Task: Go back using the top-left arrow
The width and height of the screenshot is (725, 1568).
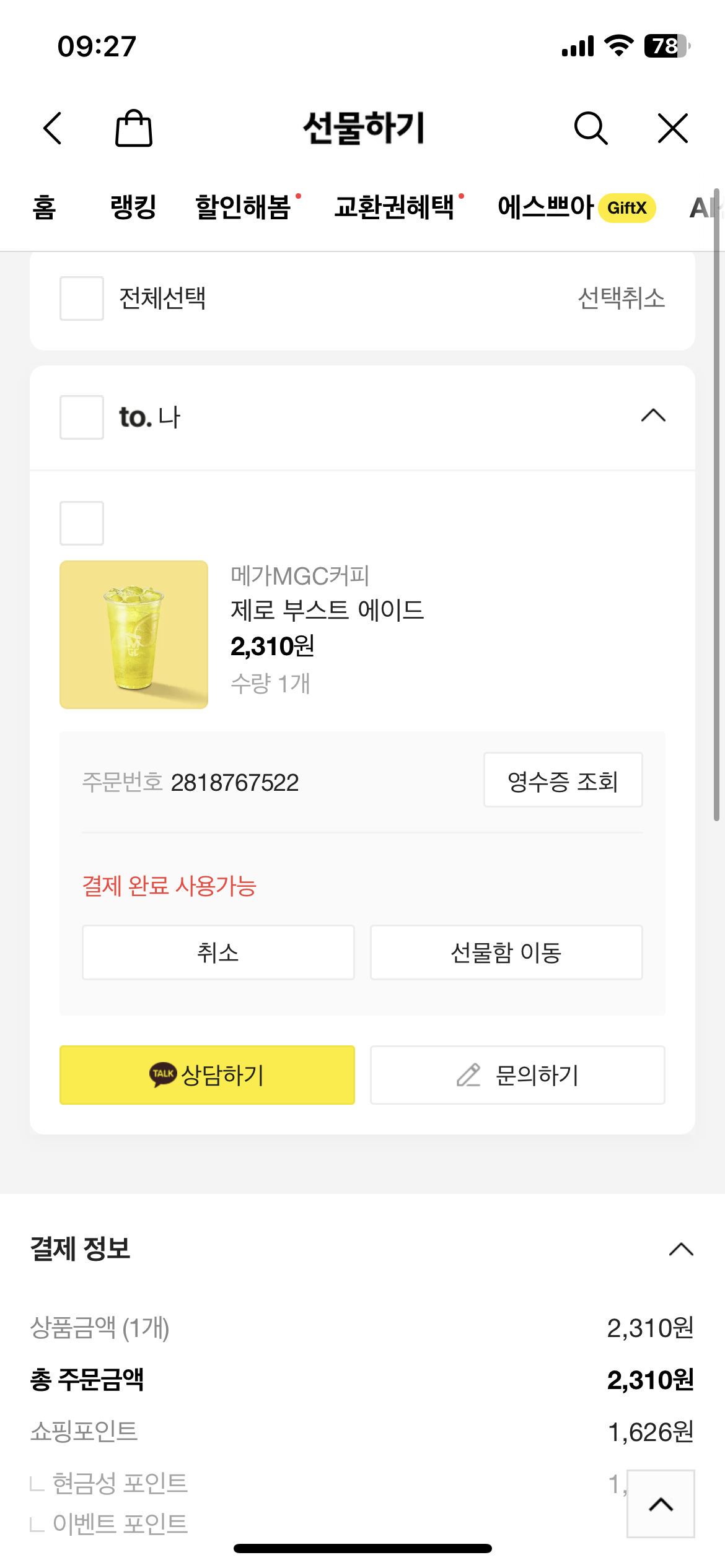Action: point(53,128)
